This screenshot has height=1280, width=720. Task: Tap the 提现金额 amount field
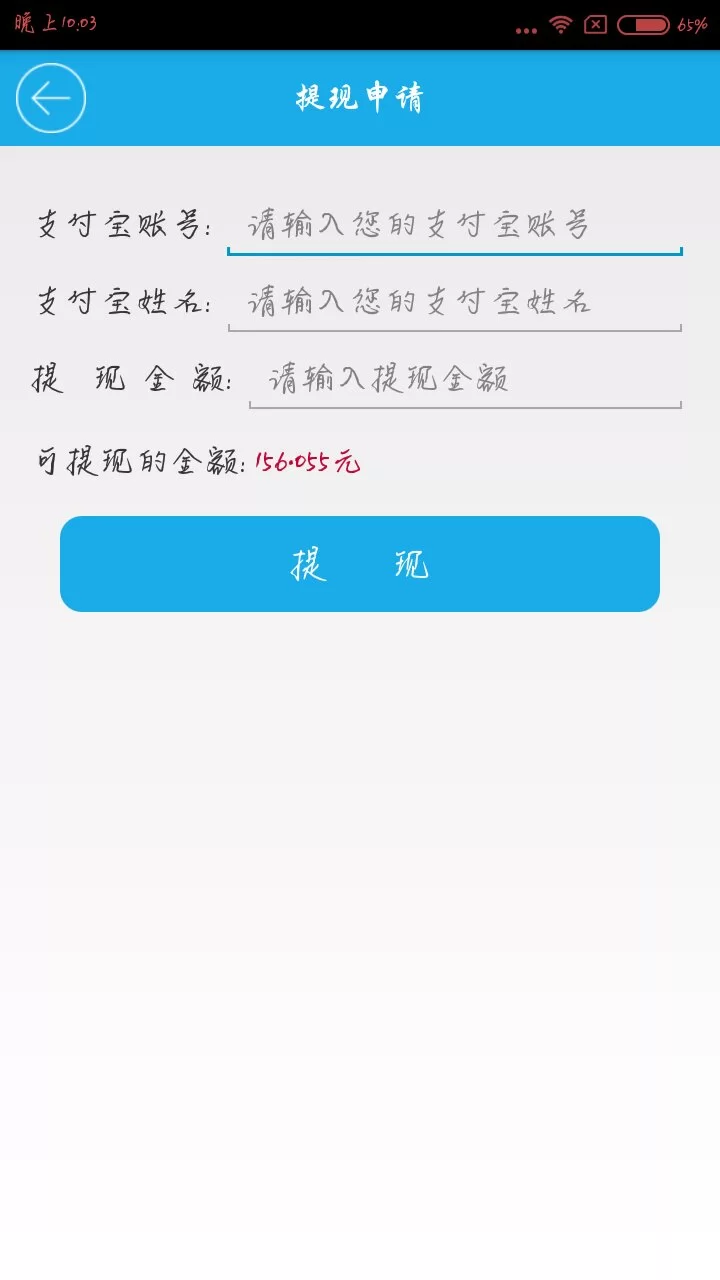click(464, 379)
